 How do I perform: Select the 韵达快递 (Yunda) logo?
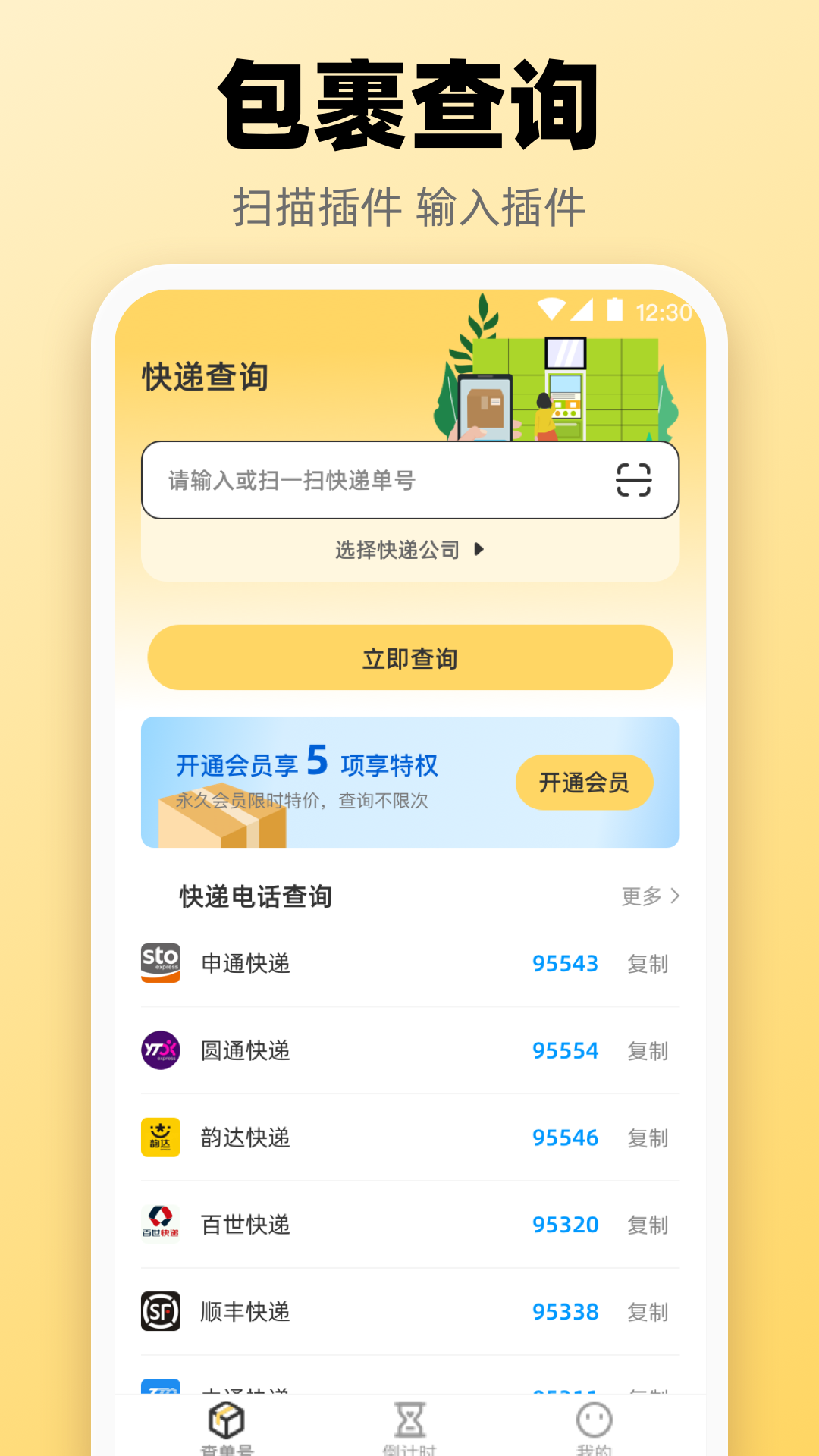pyautogui.click(x=160, y=1137)
